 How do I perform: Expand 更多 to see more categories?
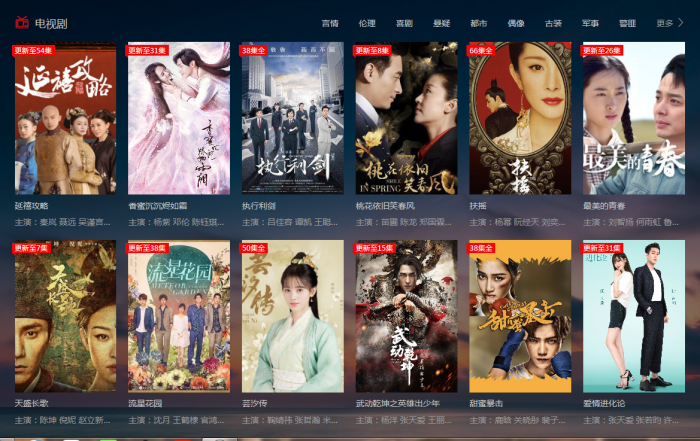pos(670,22)
